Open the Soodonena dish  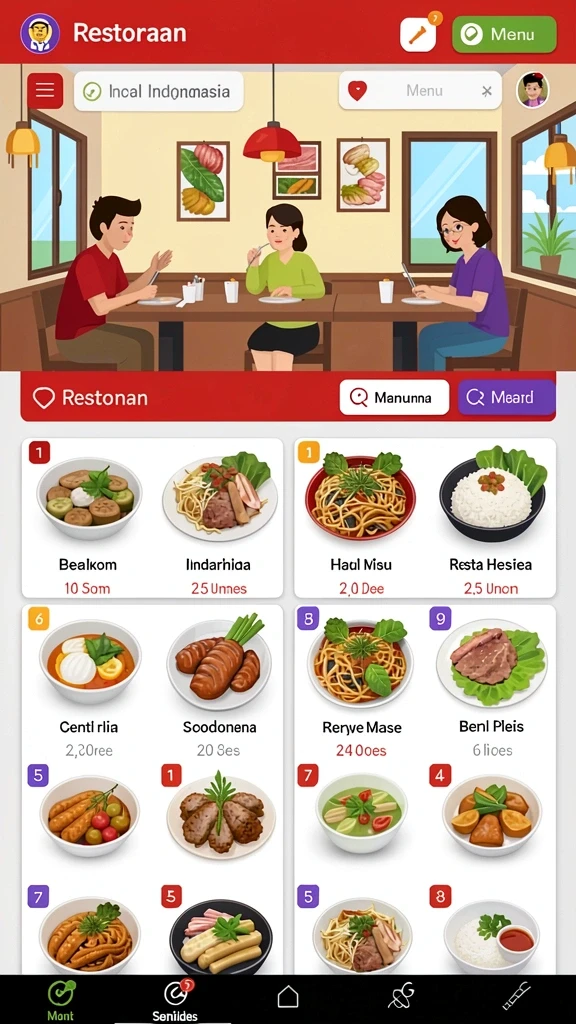point(219,682)
